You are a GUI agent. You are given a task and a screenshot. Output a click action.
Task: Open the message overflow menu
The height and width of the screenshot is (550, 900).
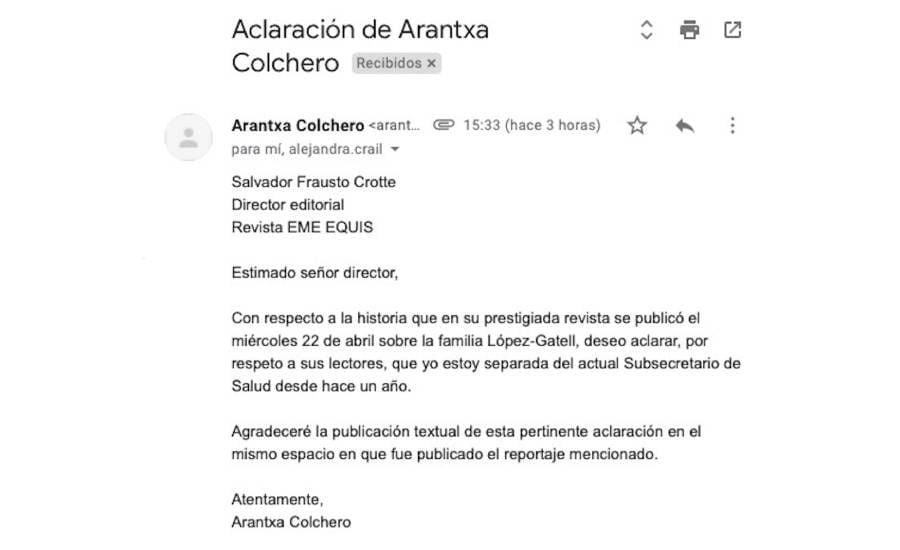[732, 126]
